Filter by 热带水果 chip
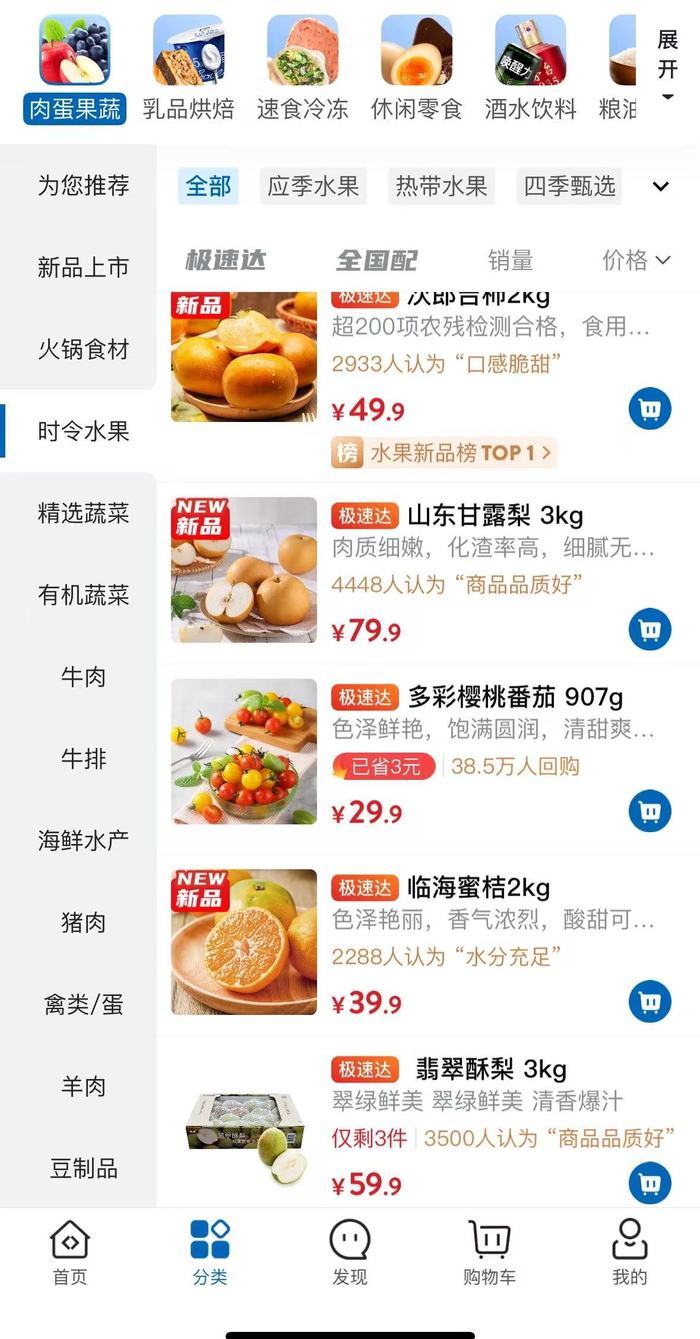 click(x=441, y=186)
